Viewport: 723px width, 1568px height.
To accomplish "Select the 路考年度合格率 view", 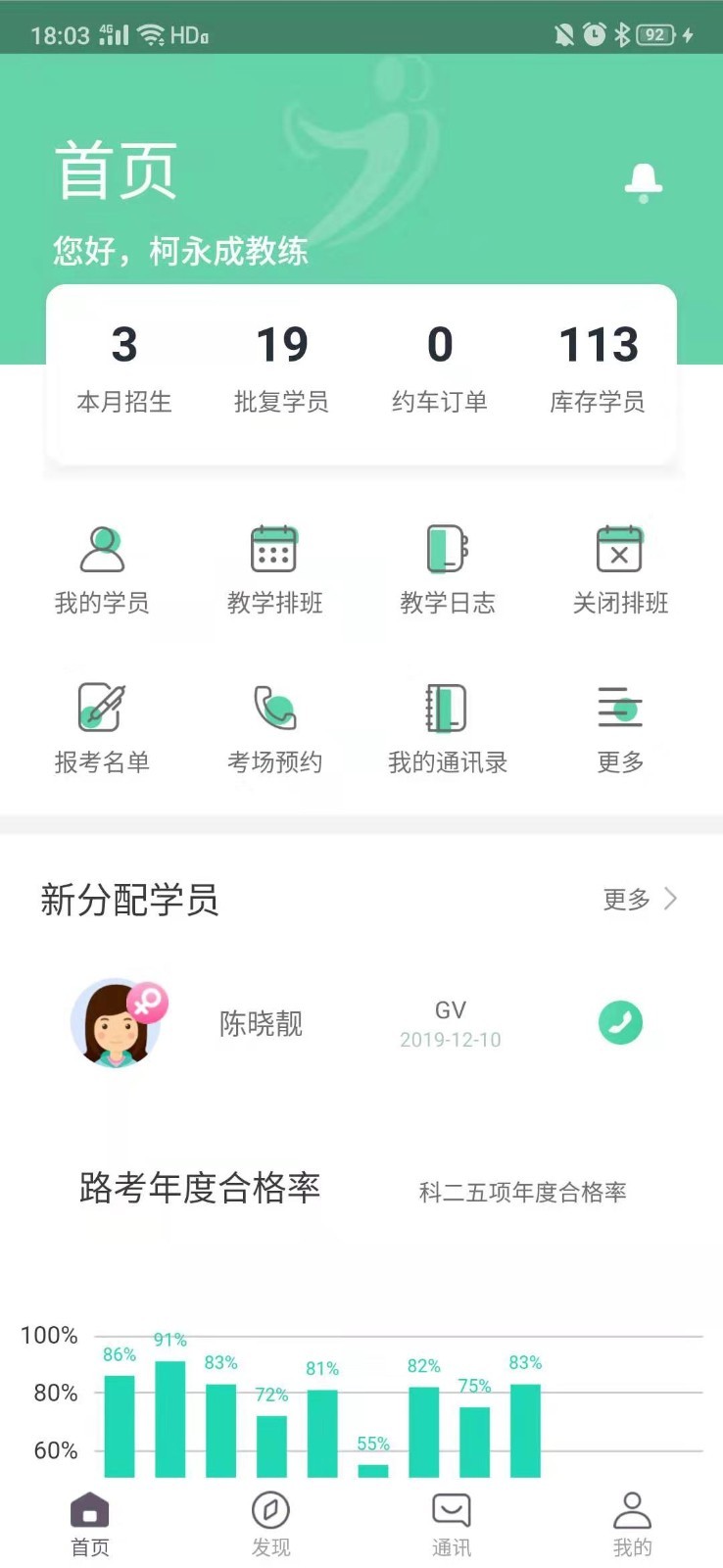I will tap(200, 1189).
